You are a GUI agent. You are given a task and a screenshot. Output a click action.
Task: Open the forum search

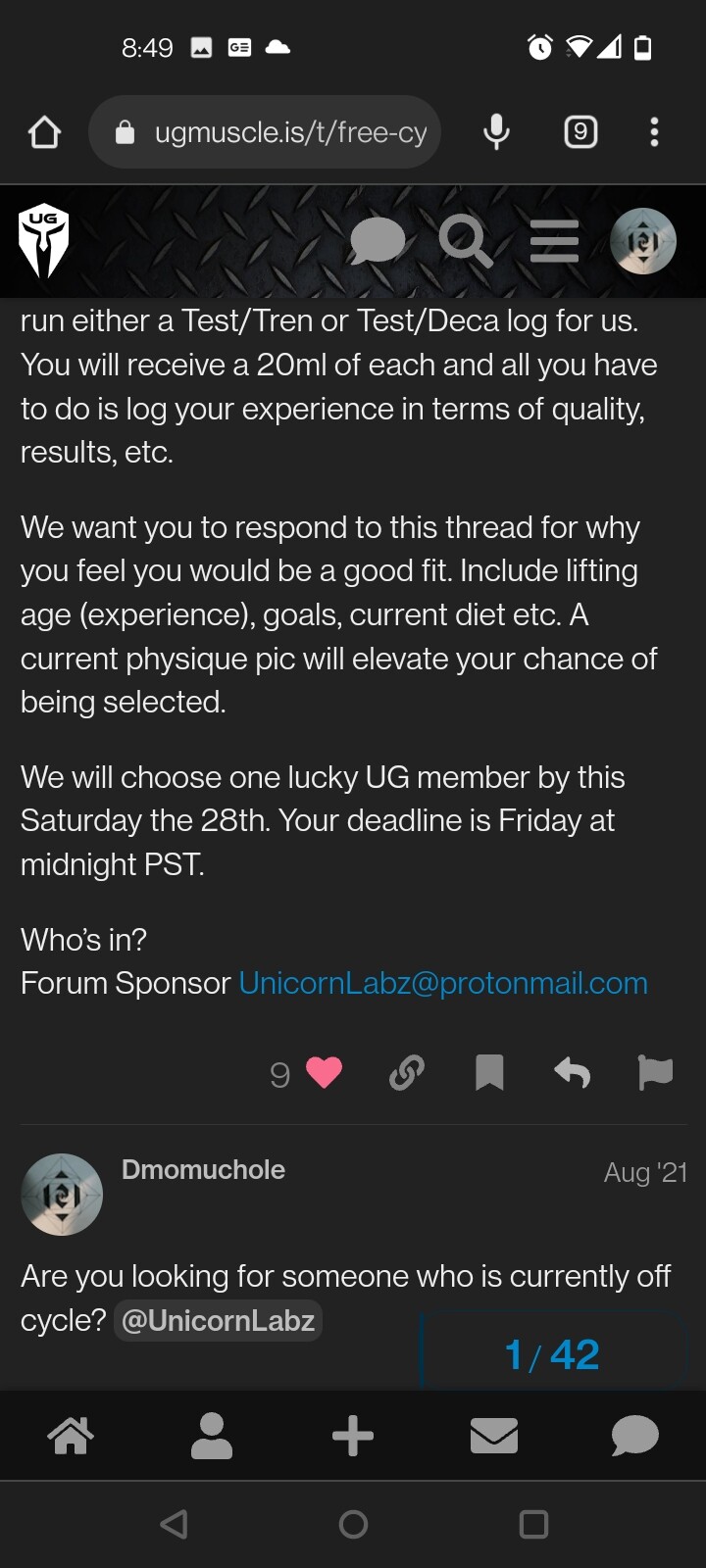pyautogui.click(x=465, y=241)
